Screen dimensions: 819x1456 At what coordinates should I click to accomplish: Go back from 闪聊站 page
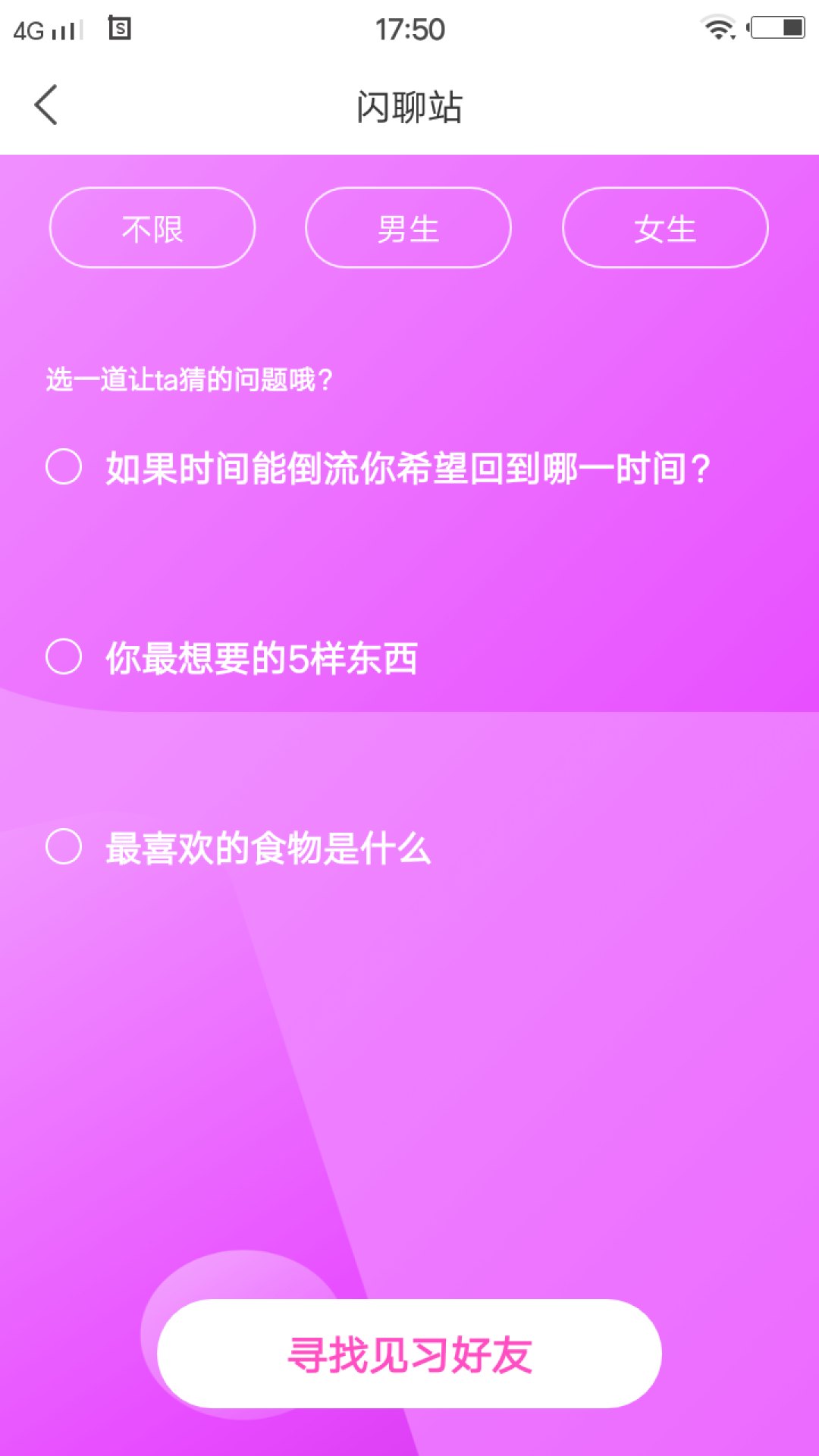pyautogui.click(x=46, y=105)
